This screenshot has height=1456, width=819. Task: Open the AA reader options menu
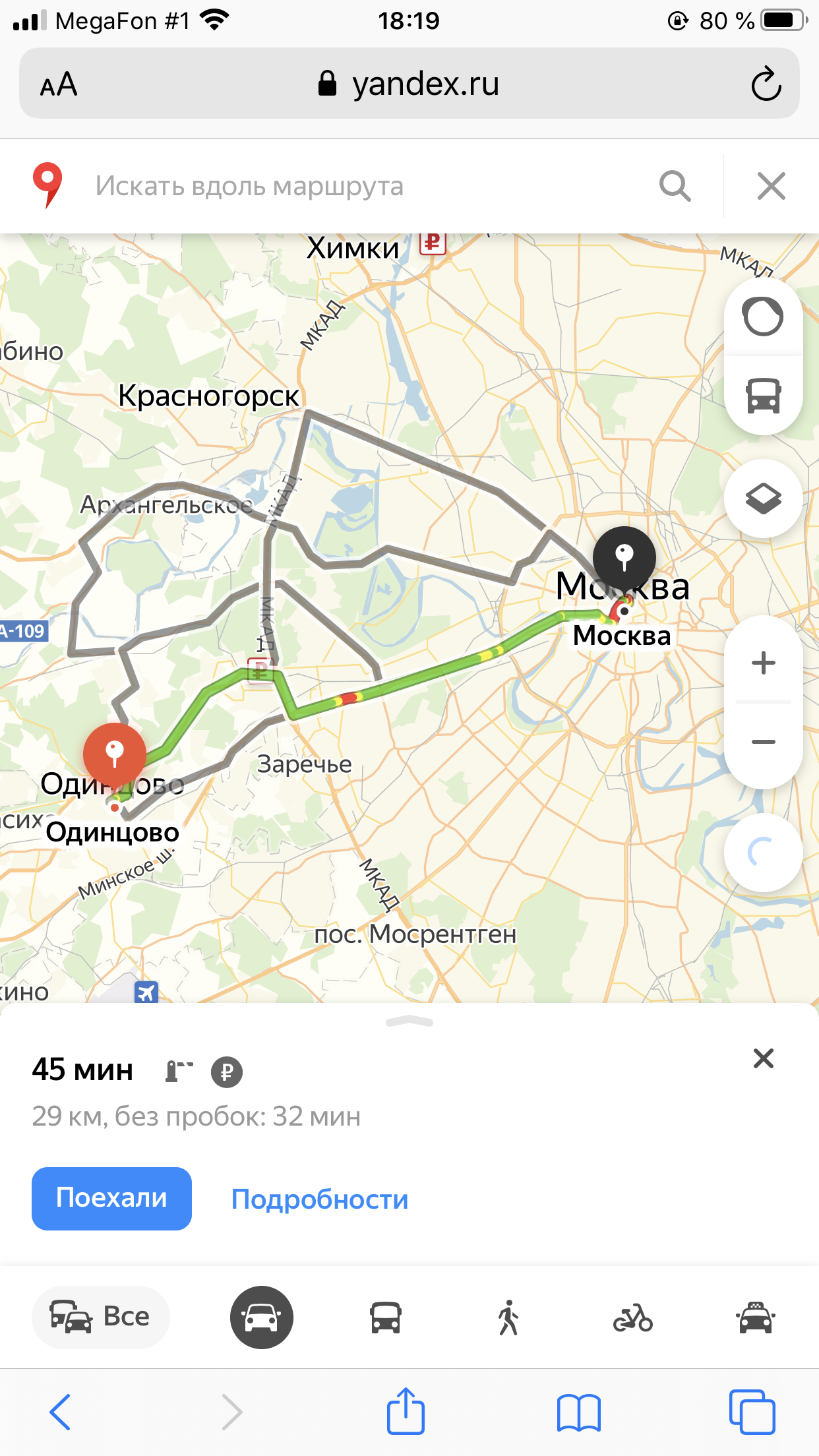click(59, 84)
